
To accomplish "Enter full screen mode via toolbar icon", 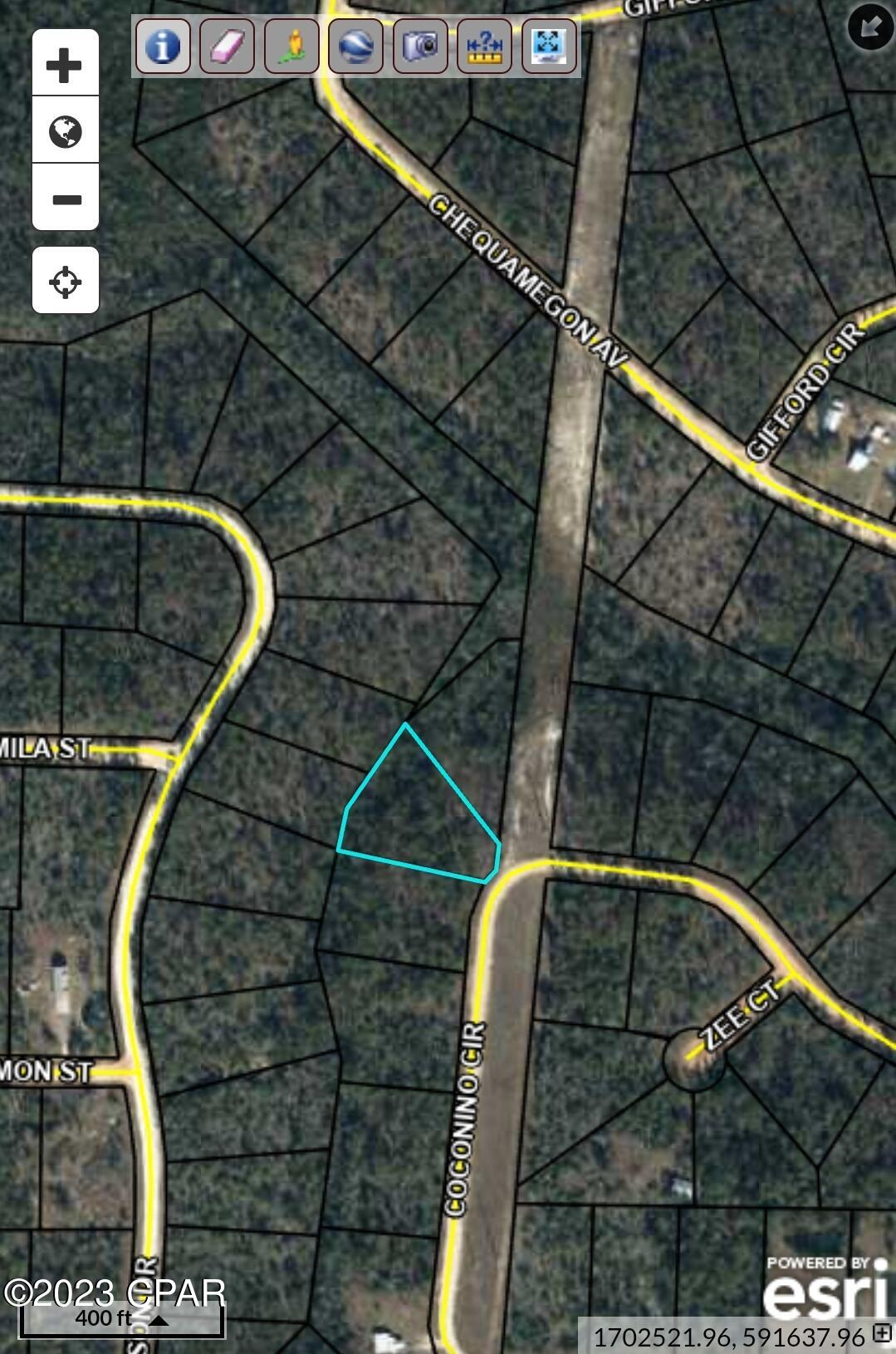I will coord(551,47).
